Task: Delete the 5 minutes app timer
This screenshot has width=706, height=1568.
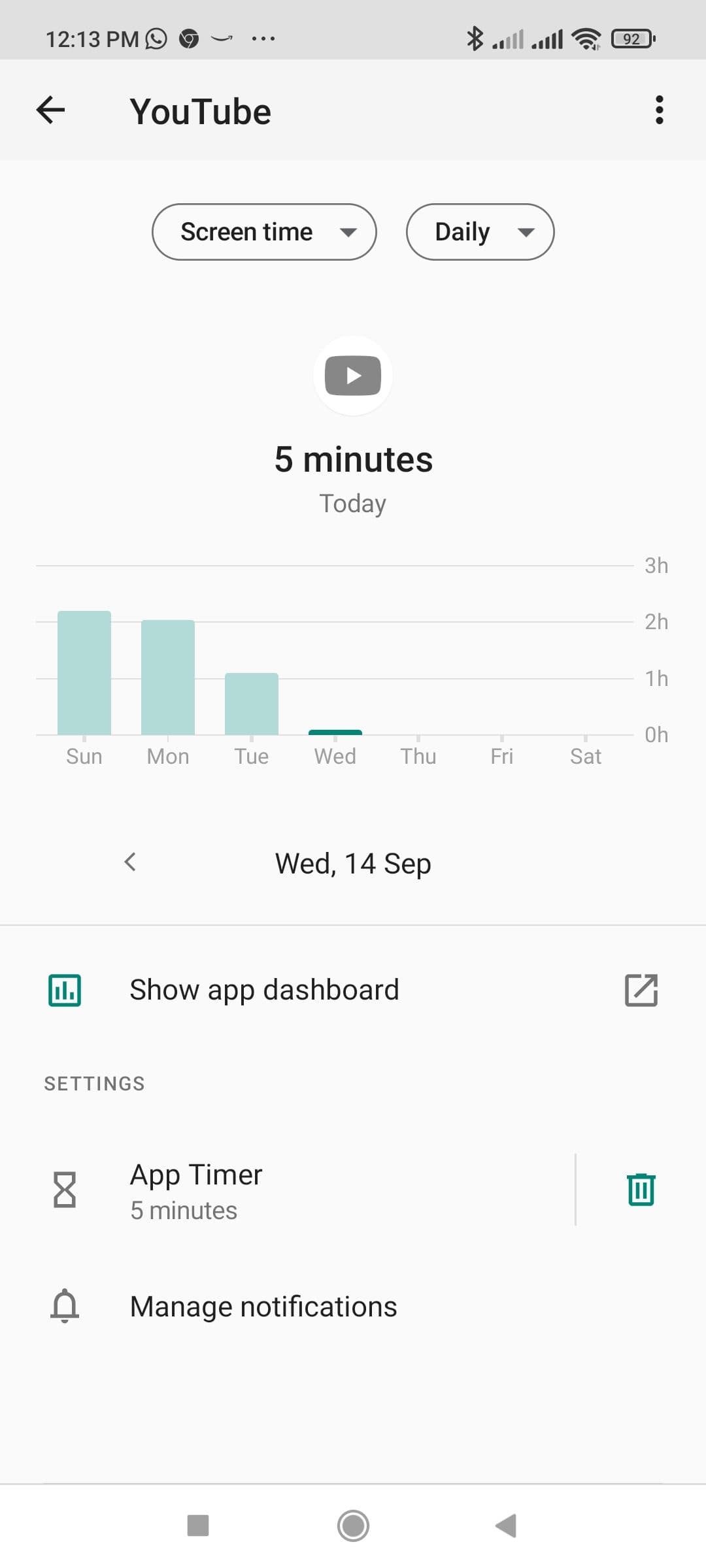Action: tap(641, 1189)
